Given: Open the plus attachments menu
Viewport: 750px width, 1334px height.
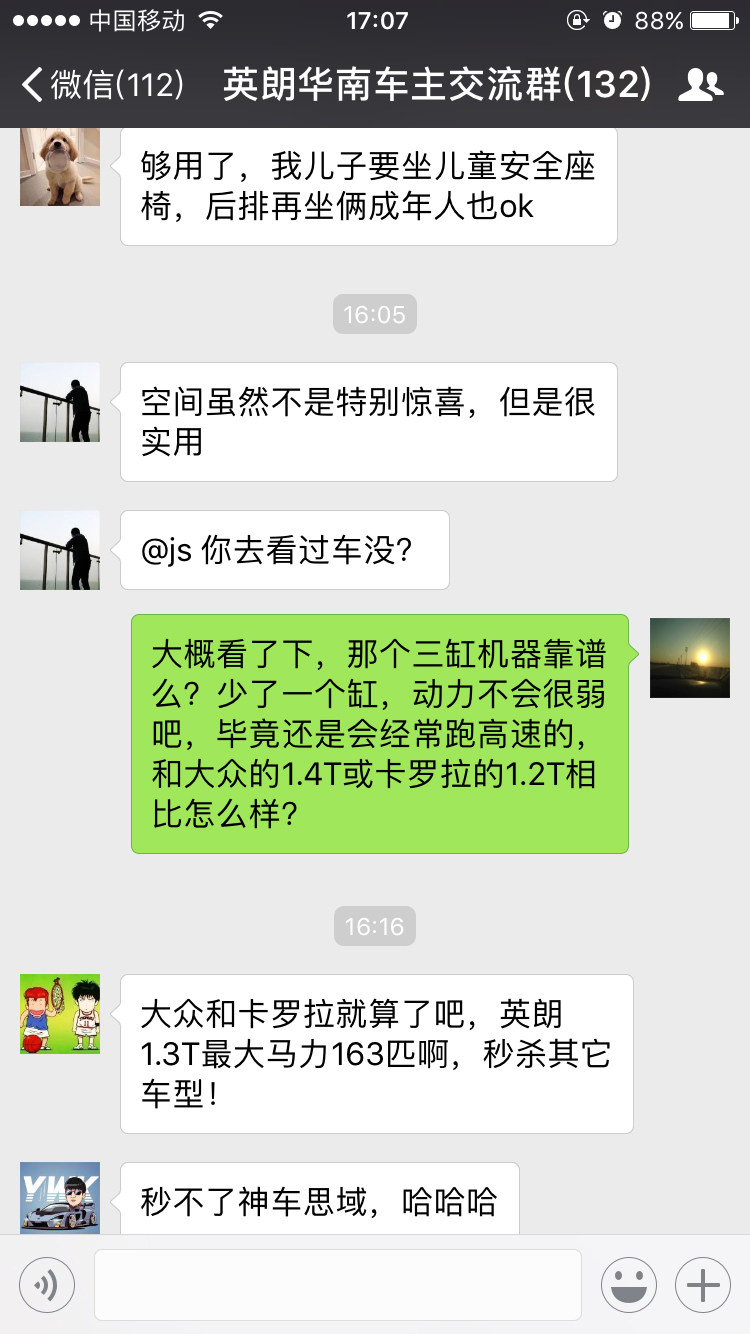Looking at the screenshot, I should click(x=703, y=1284).
